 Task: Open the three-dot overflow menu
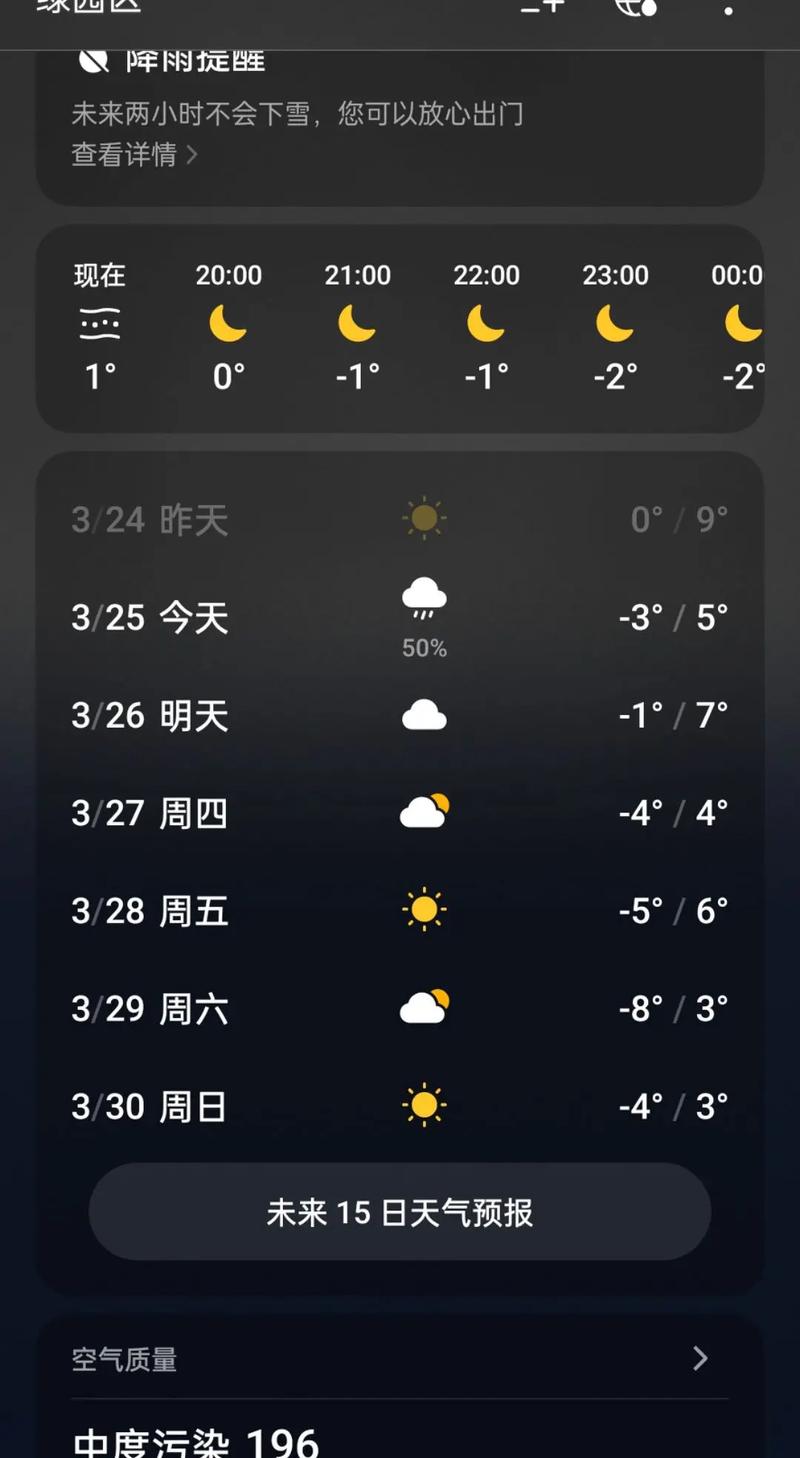pos(730,8)
